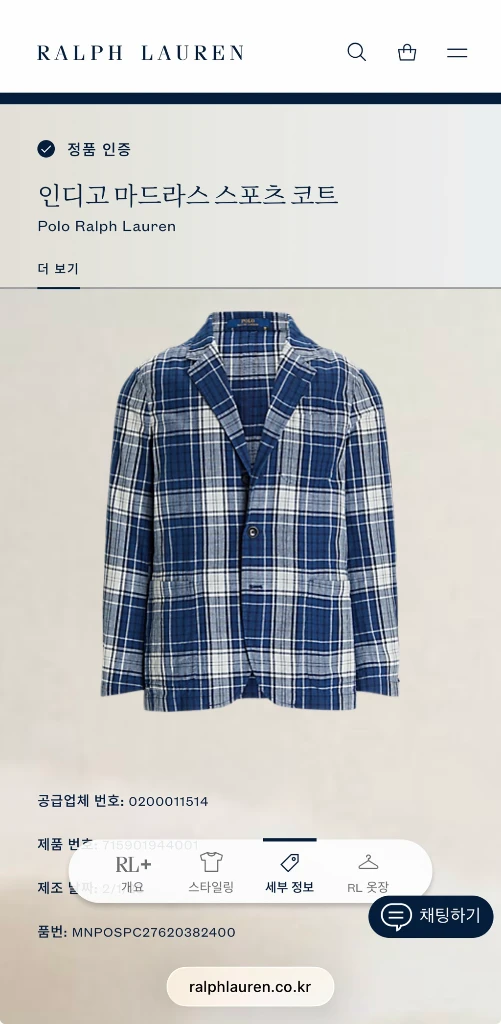Open the RL 옷장 tab
This screenshot has width=501, height=1024.
[x=368, y=873]
